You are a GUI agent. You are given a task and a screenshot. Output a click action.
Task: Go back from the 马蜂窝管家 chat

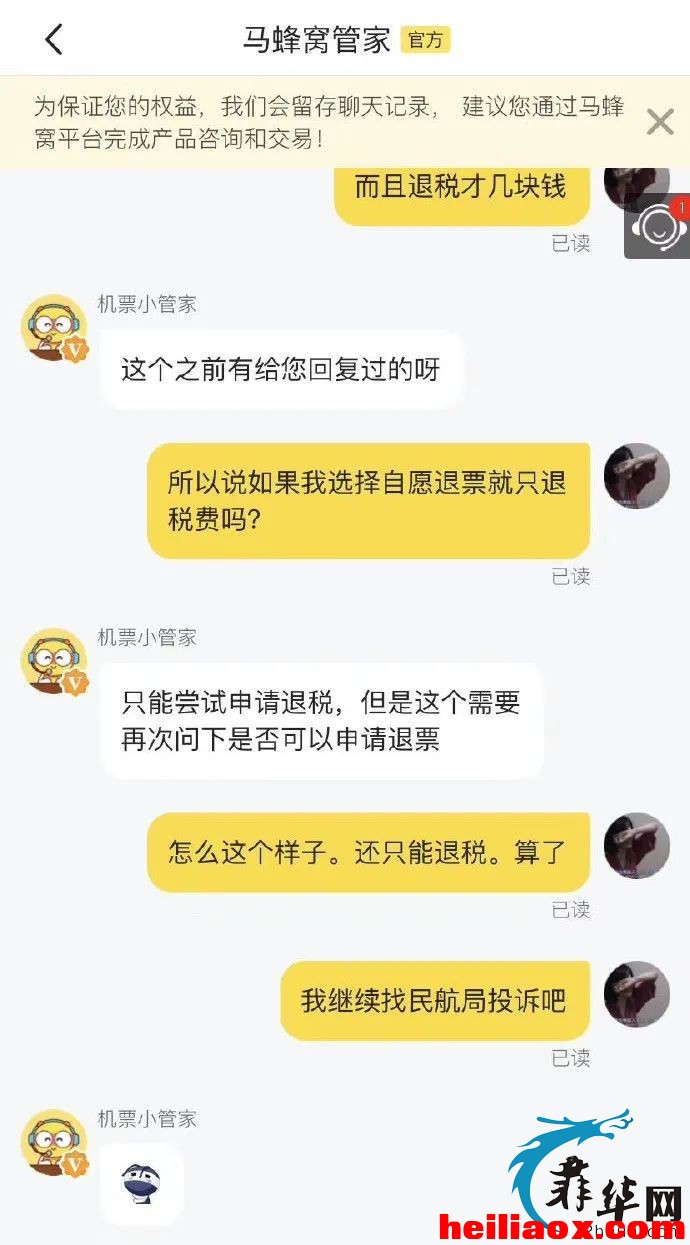pyautogui.click(x=54, y=40)
